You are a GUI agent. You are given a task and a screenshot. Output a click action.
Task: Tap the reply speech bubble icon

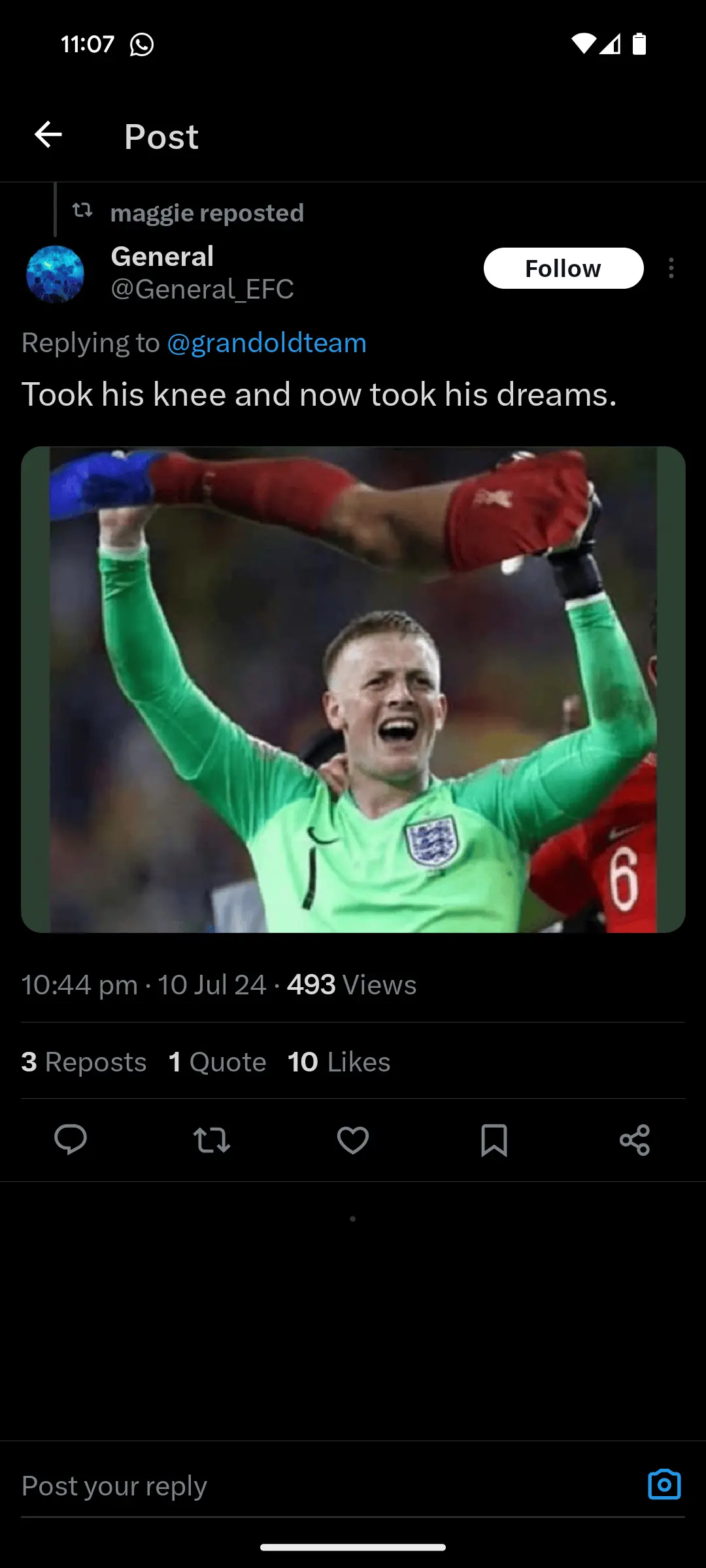[x=71, y=1140]
